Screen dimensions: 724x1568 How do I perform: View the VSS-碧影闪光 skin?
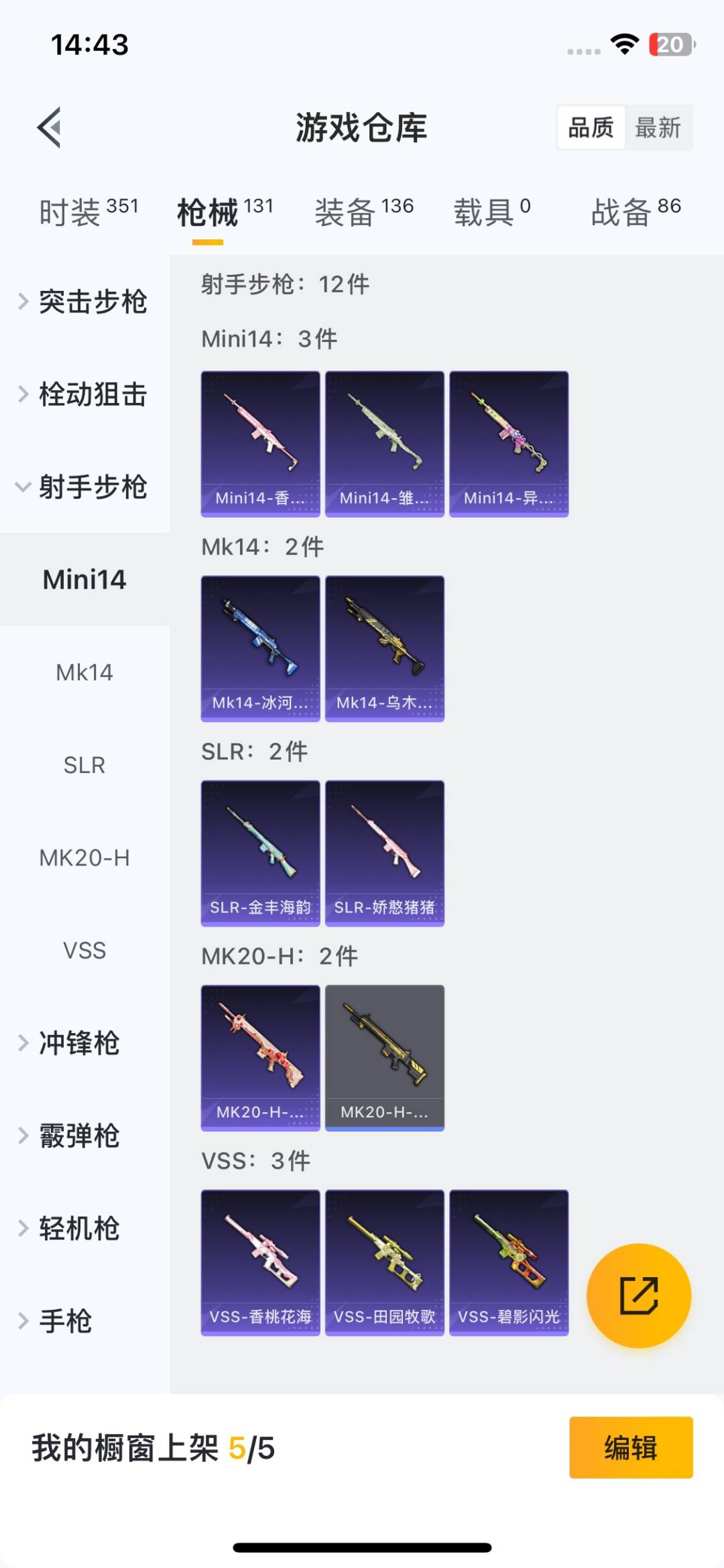[x=509, y=1262]
